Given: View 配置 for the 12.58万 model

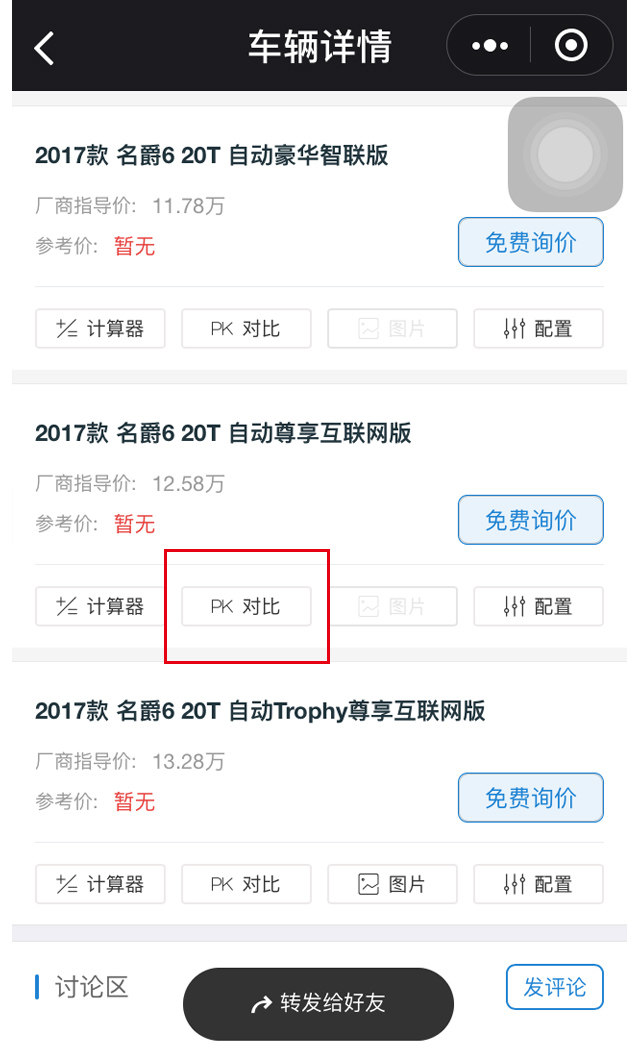Looking at the screenshot, I should tap(538, 606).
